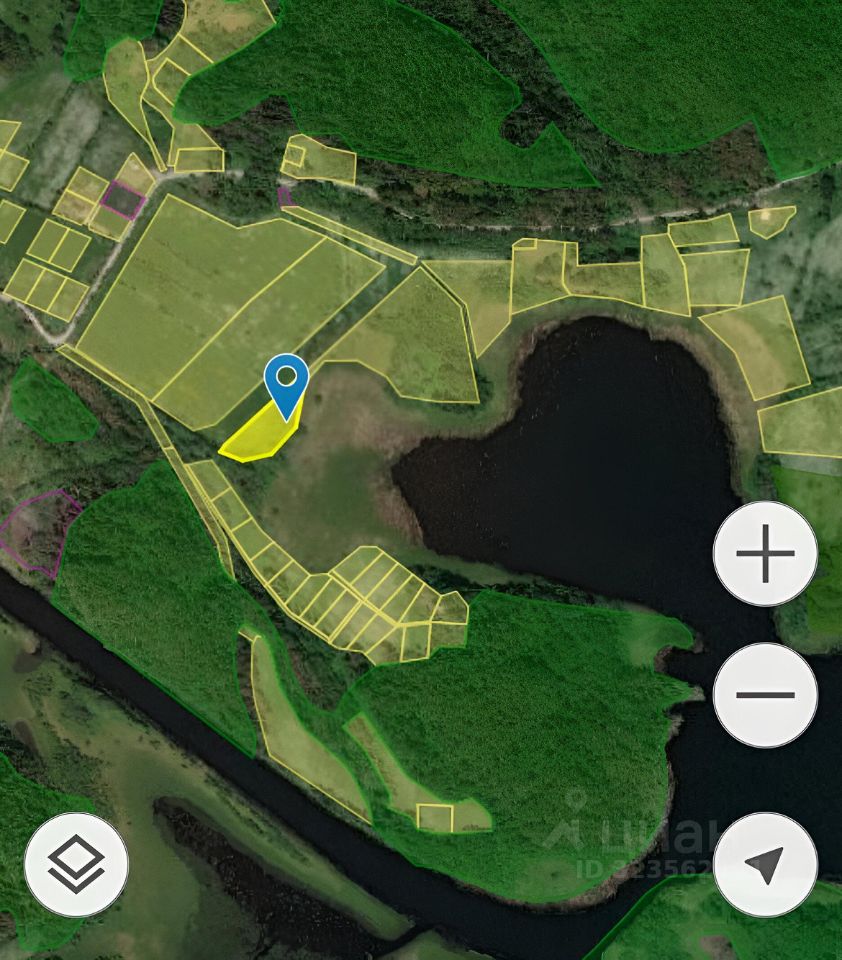Center map on my current location

pyautogui.click(x=765, y=865)
